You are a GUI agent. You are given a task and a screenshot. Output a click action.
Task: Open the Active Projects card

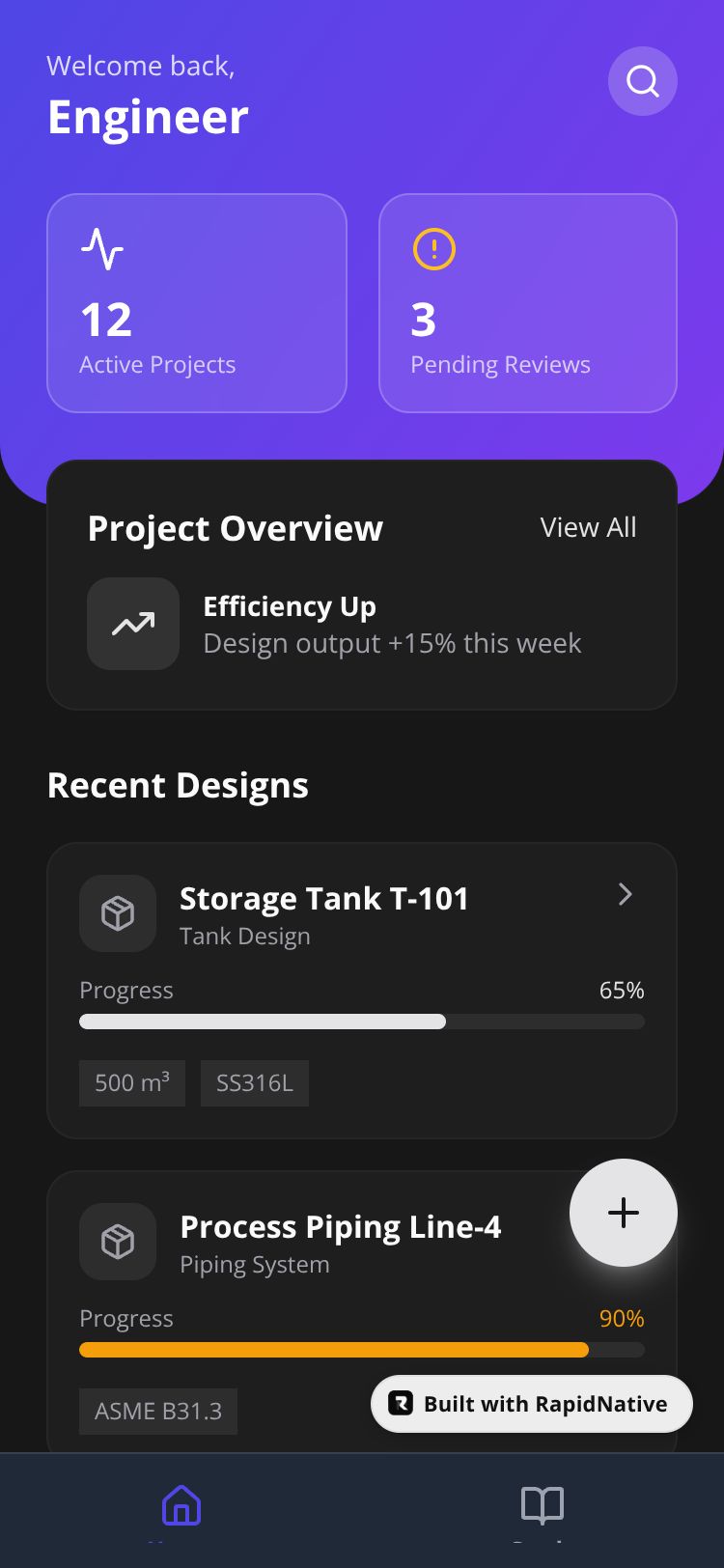click(197, 303)
